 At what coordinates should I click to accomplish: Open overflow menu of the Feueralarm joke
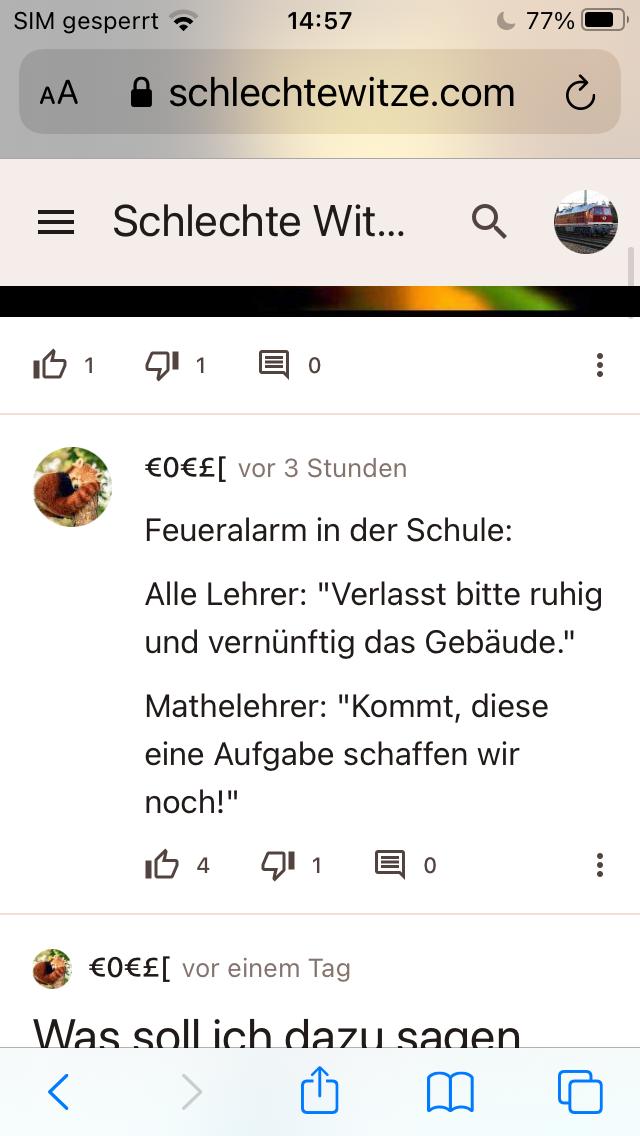point(600,865)
